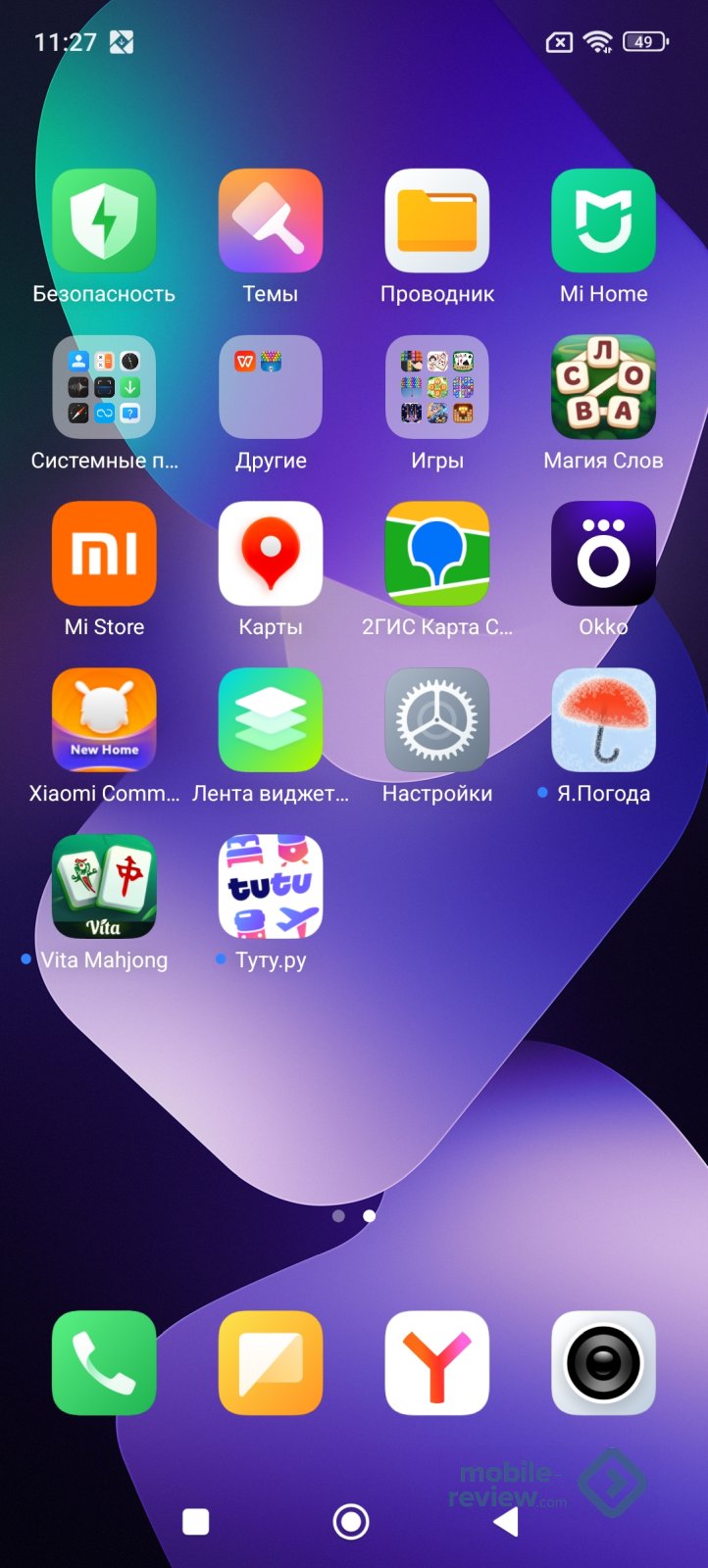Image resolution: width=708 pixels, height=1568 pixels.
Task: Open the Системные приложения folder
Action: 104,387
